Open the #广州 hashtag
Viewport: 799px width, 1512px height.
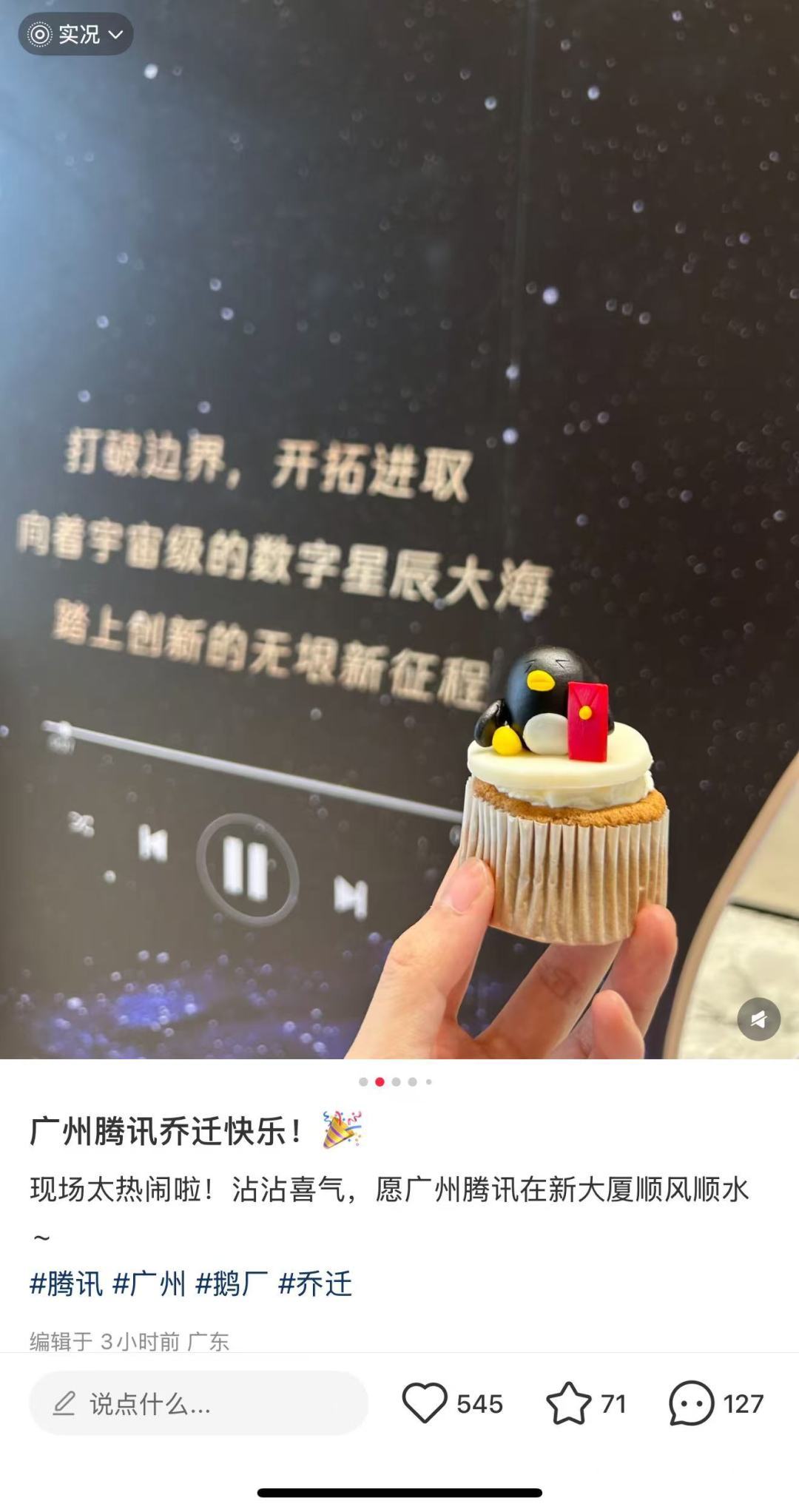click(x=149, y=1283)
